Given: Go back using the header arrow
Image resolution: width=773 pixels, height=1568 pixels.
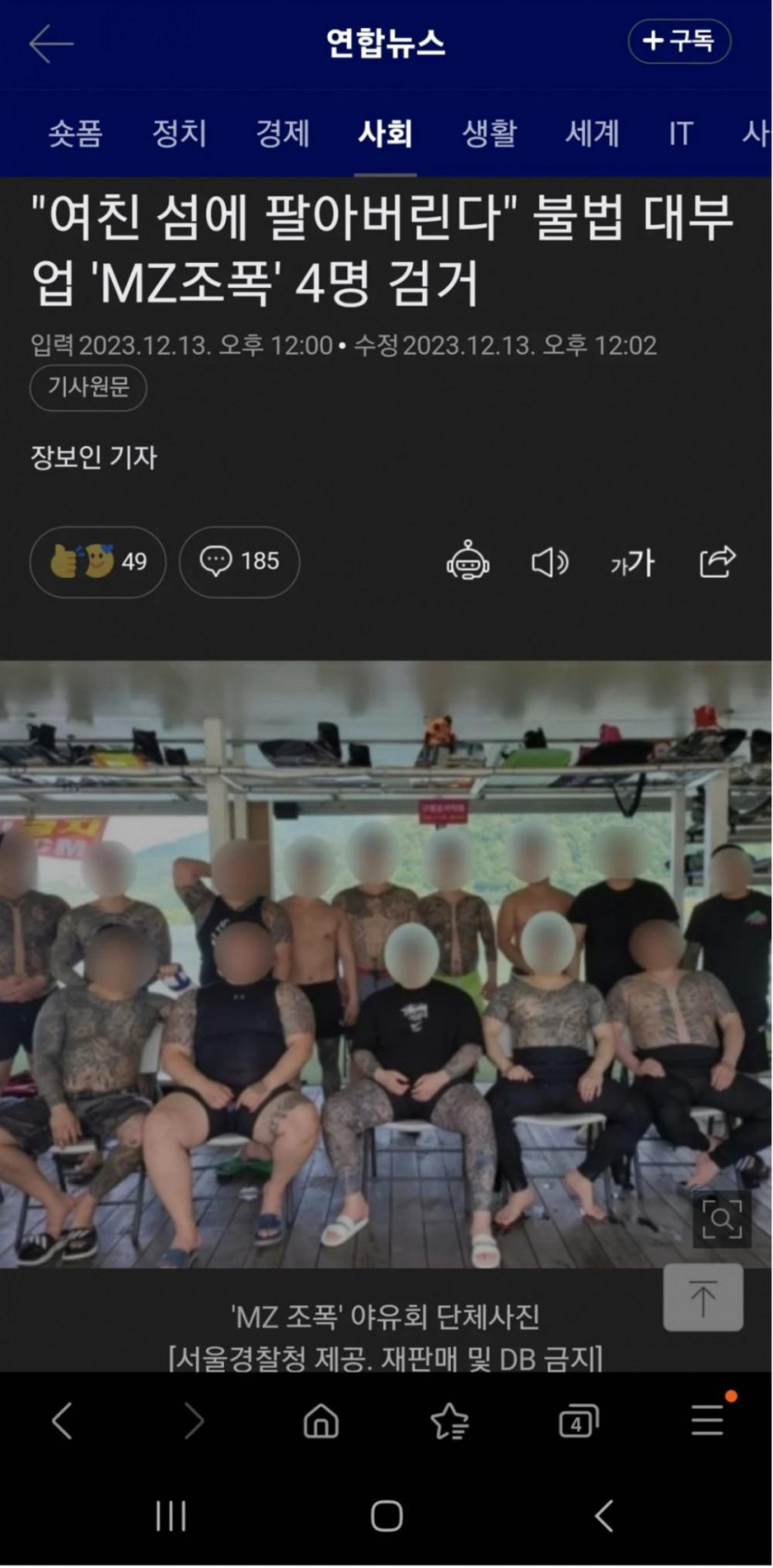Looking at the screenshot, I should pyautogui.click(x=51, y=44).
